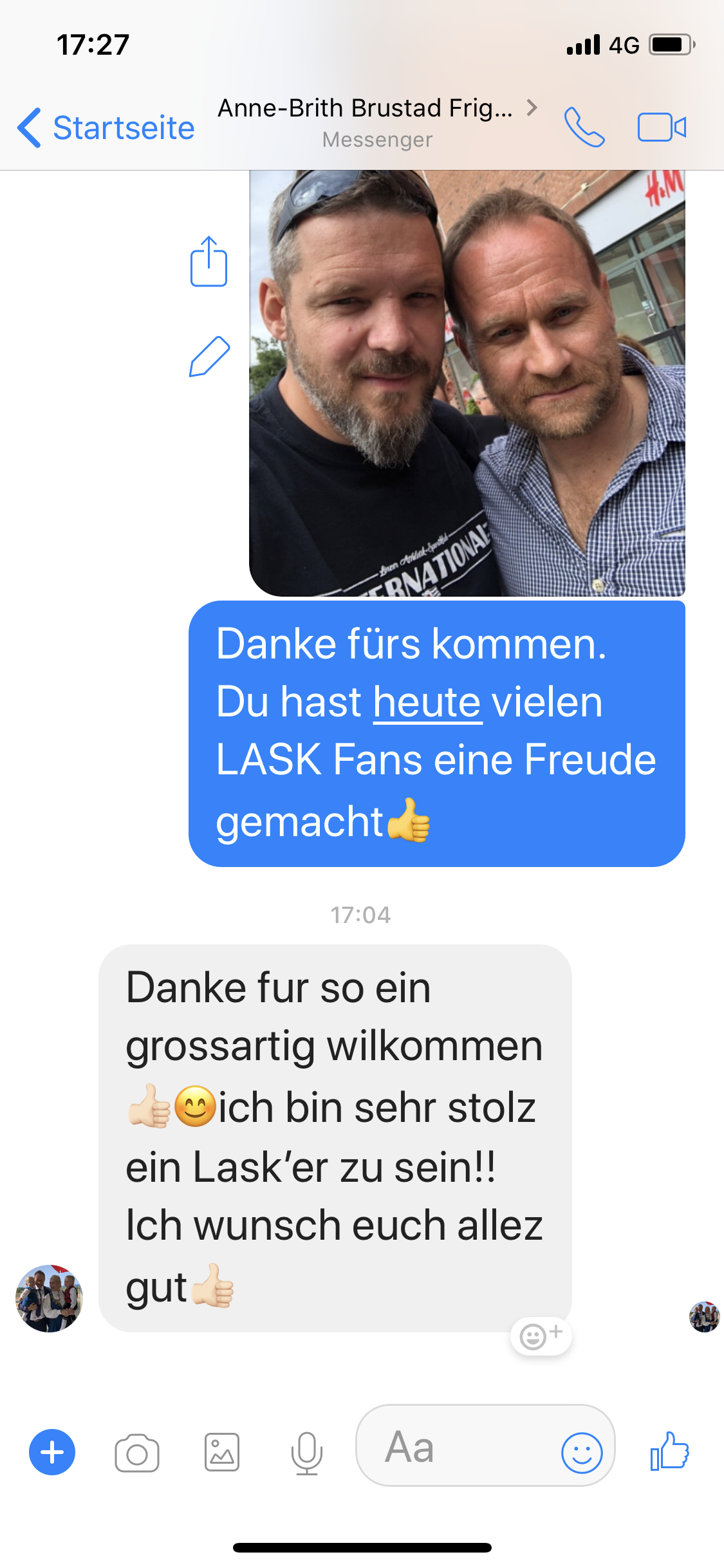724x1568 pixels.
Task: Edit the photo with the pencil icon
Action: pyautogui.click(x=209, y=356)
